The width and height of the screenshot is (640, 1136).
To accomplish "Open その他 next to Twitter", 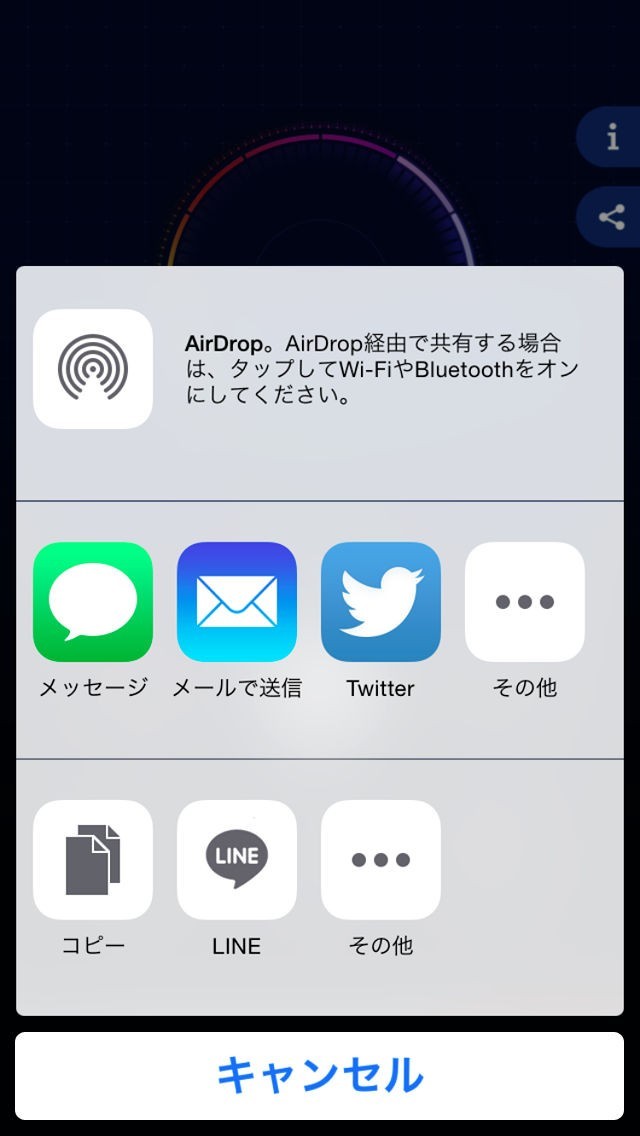I will [525, 602].
